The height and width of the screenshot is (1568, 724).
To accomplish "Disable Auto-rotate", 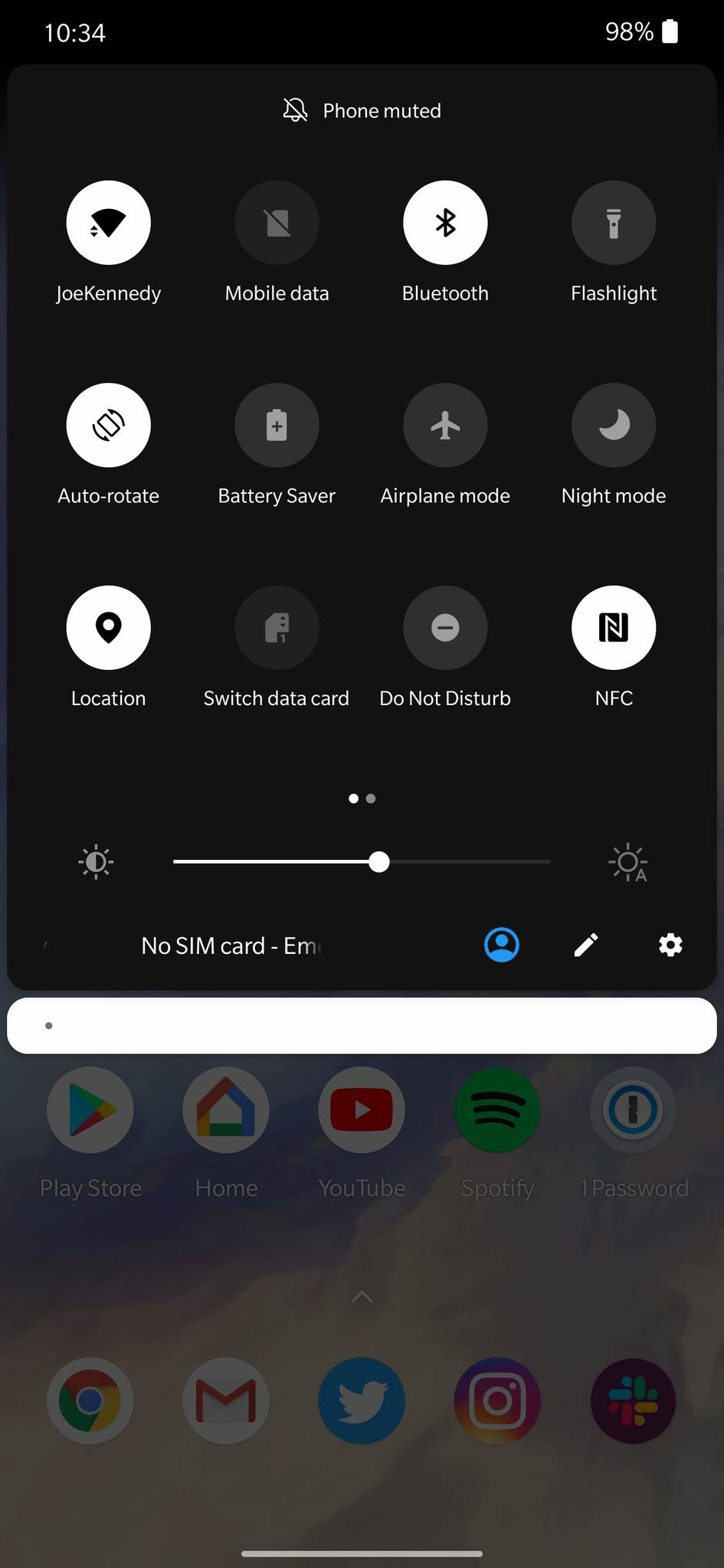I will [108, 425].
